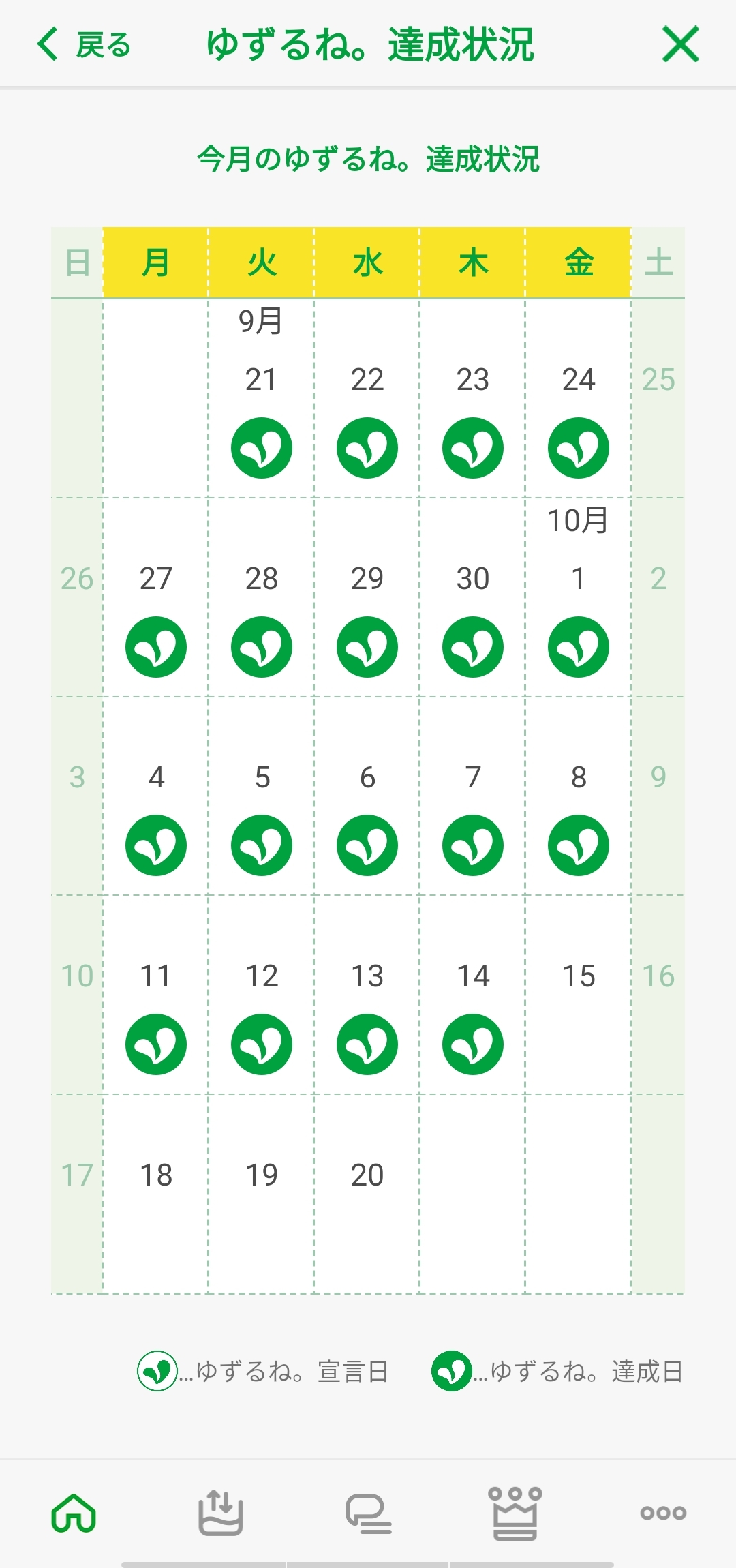Open the chat bubble tab in bottom navigation
The image size is (736, 1568).
(368, 1512)
